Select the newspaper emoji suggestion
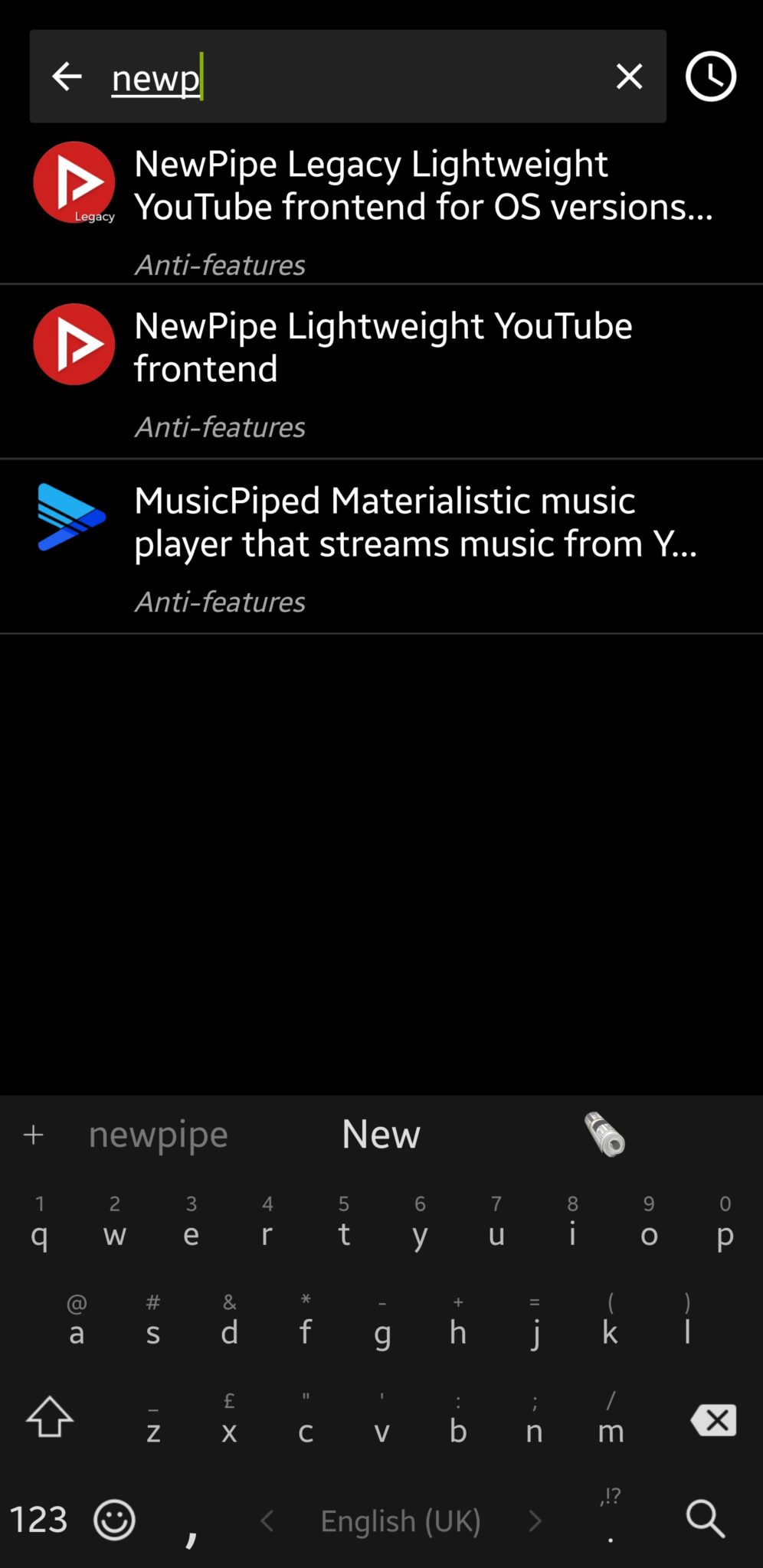 tap(604, 1134)
